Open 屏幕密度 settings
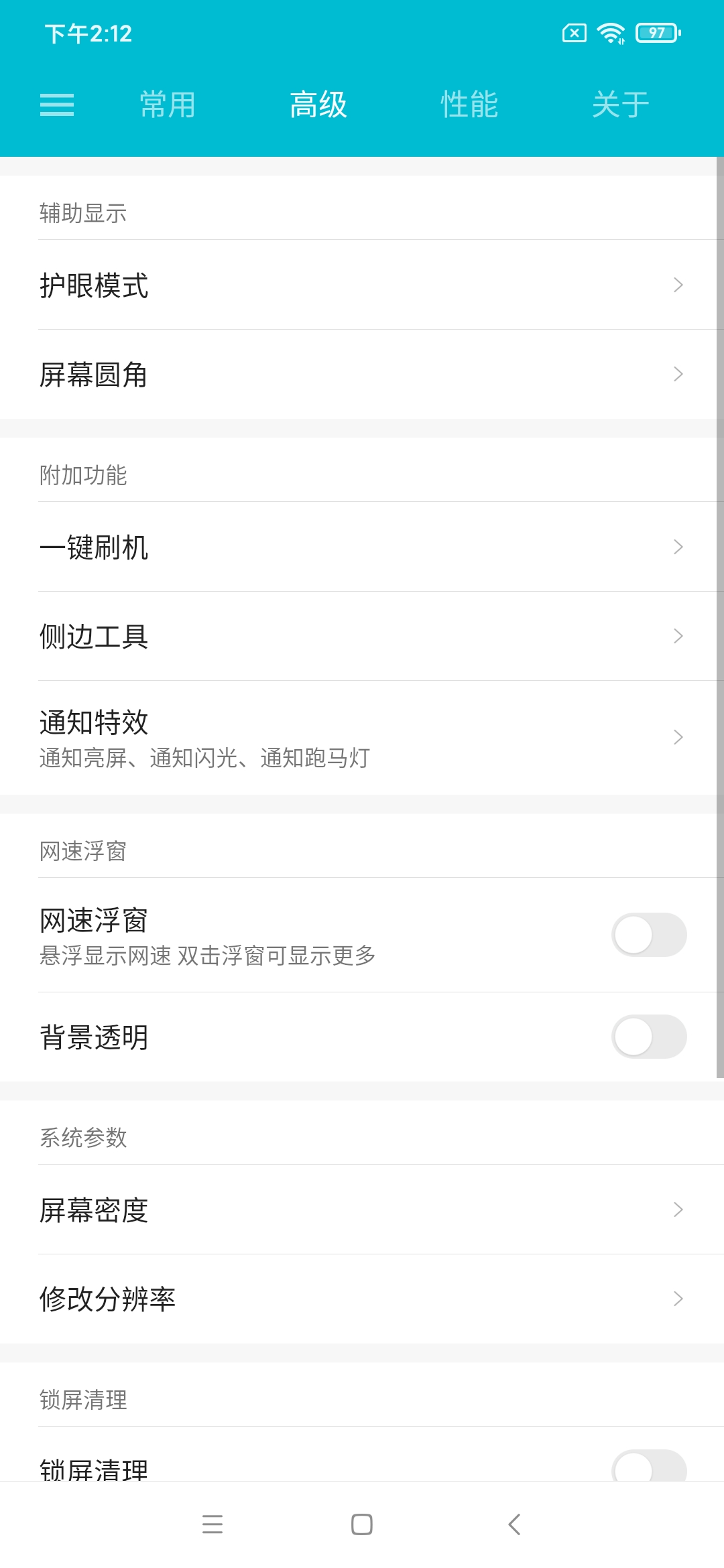Screen dimensions: 724x1568 [362, 1210]
